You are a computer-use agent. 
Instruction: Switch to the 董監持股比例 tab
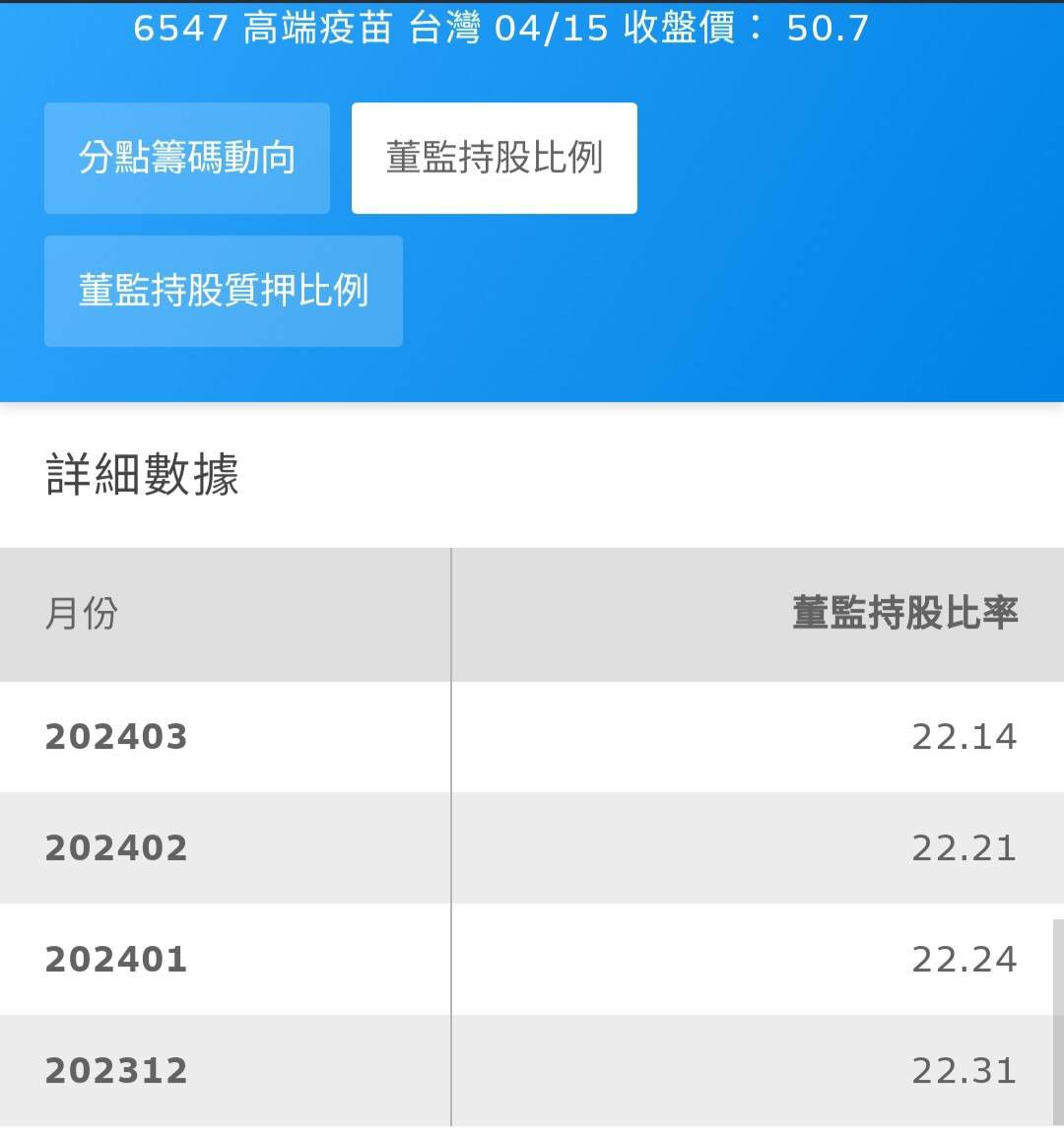[494, 157]
